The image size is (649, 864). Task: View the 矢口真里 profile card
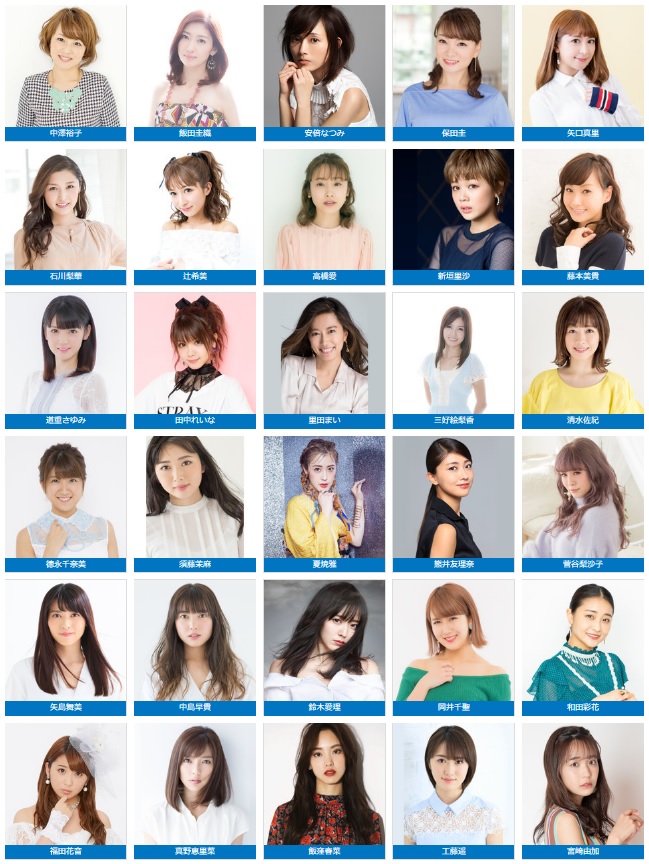(x=582, y=70)
